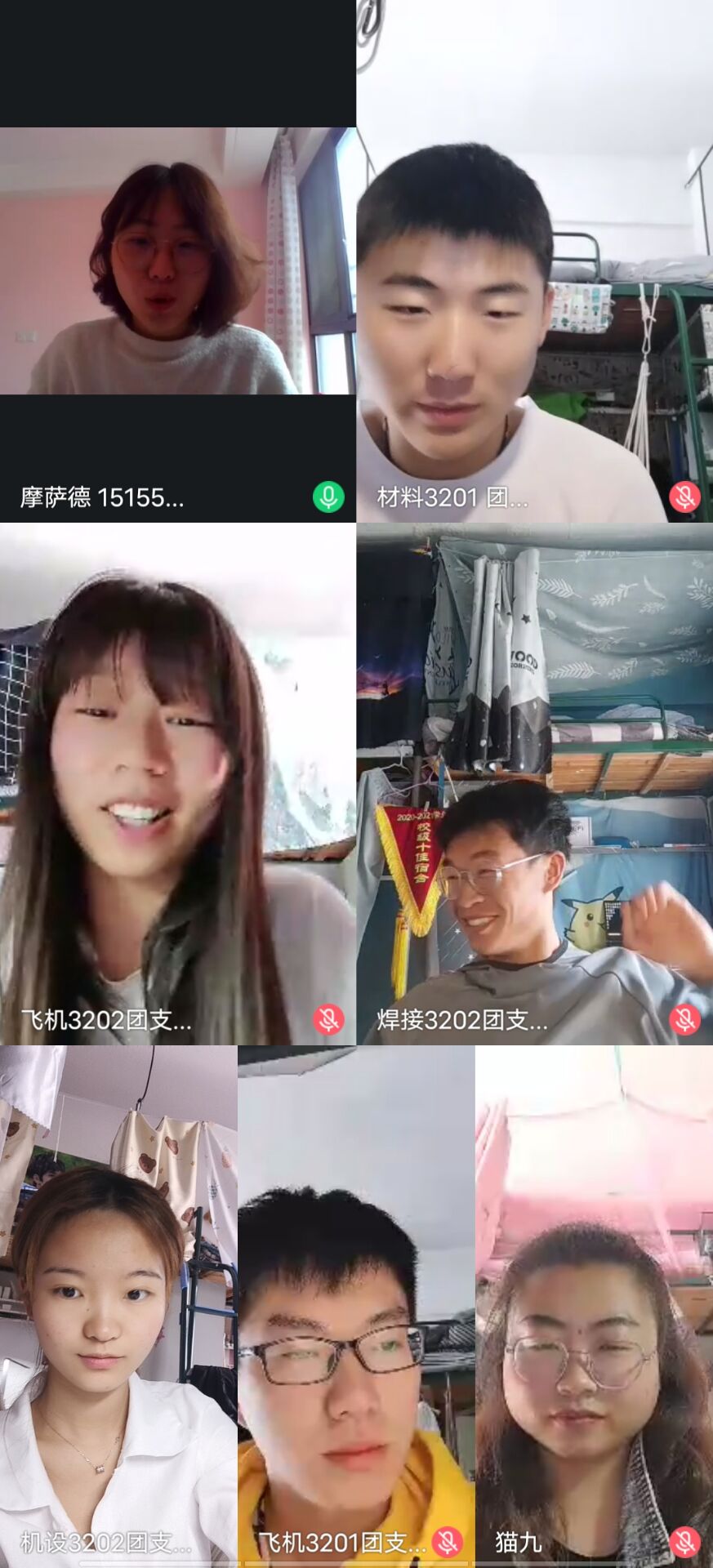Tap the video tile labeled 机设3202团支...
Screen dimensions: 713x1568
point(118,1307)
